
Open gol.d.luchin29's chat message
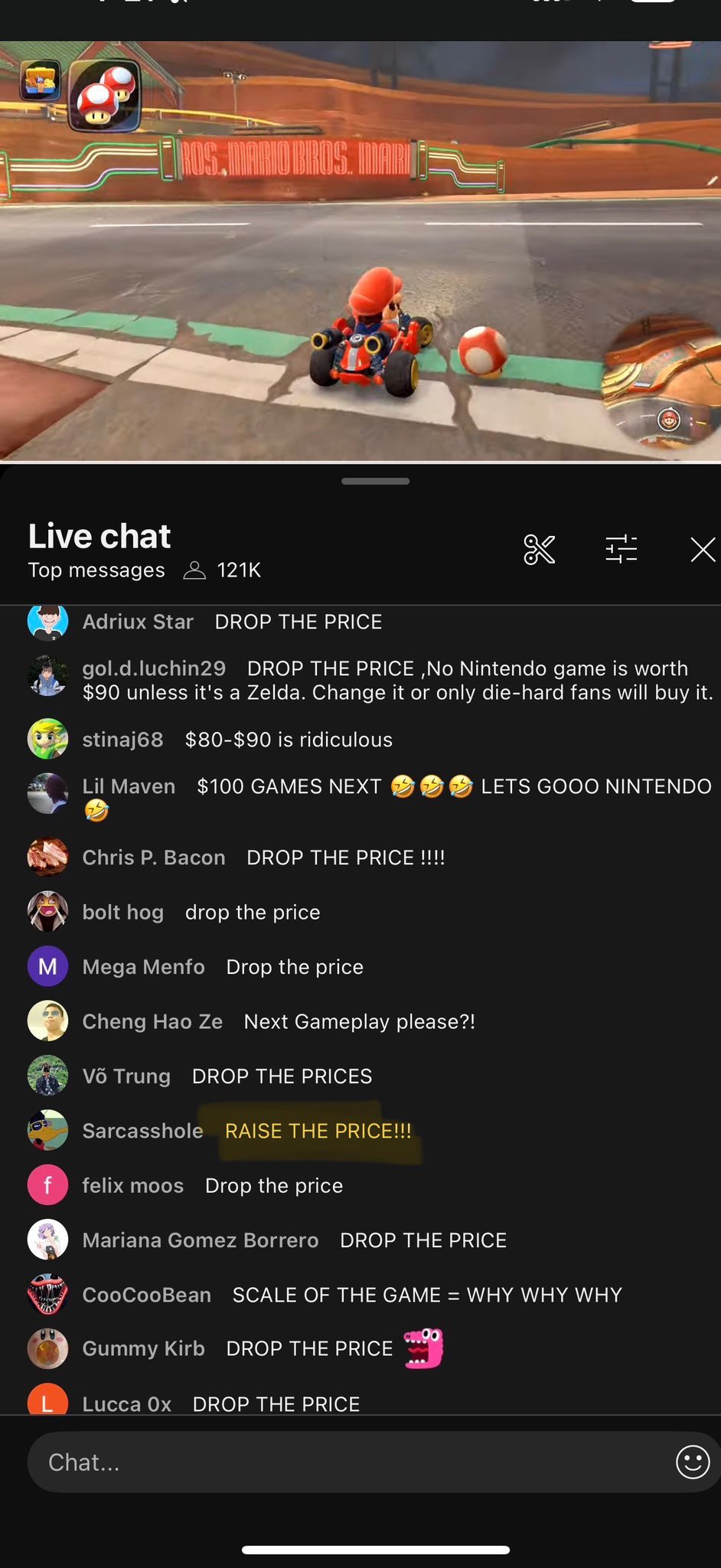point(398,681)
